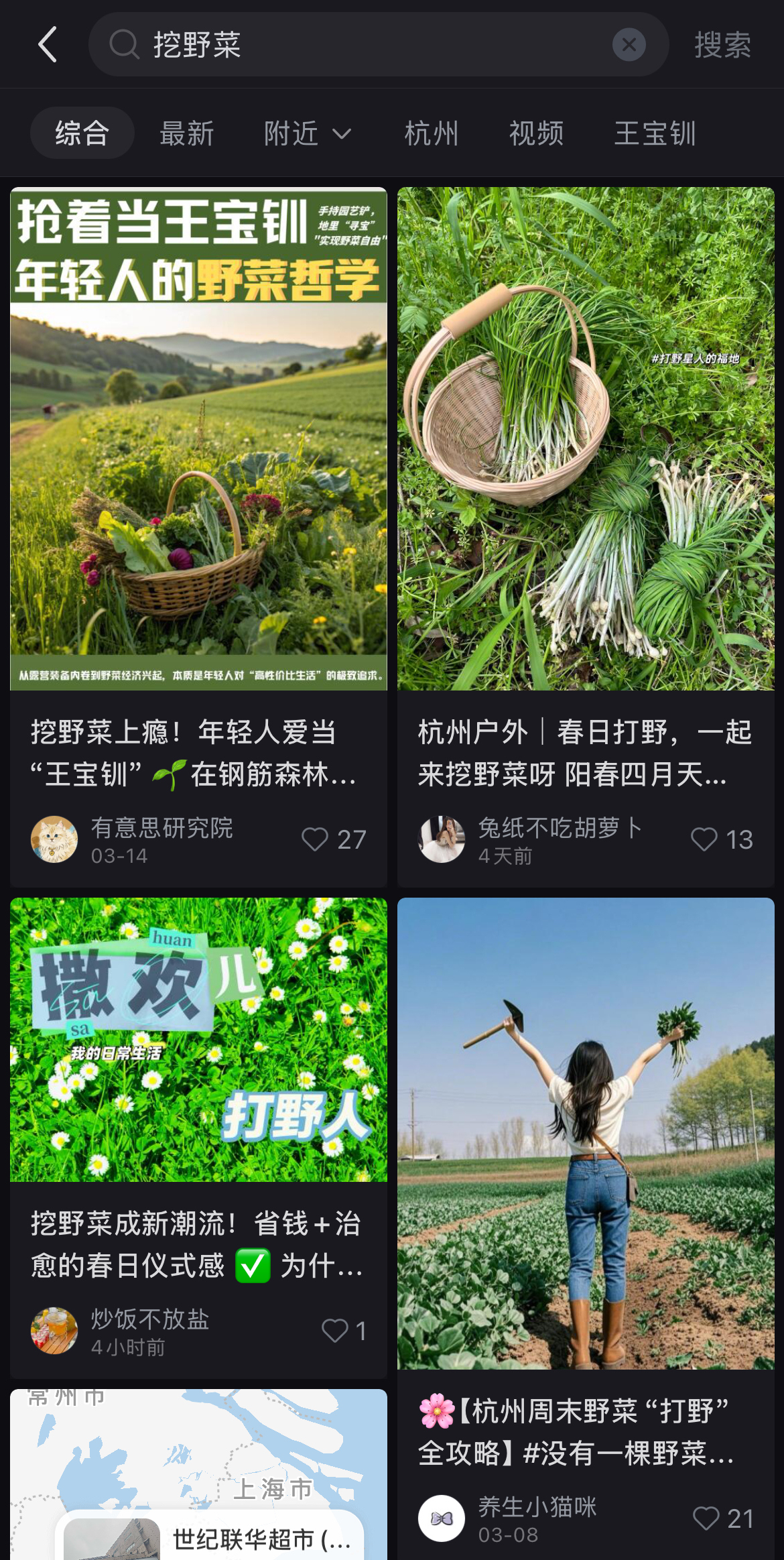Clear the search text with the X
784x1560 pixels.
tap(629, 45)
